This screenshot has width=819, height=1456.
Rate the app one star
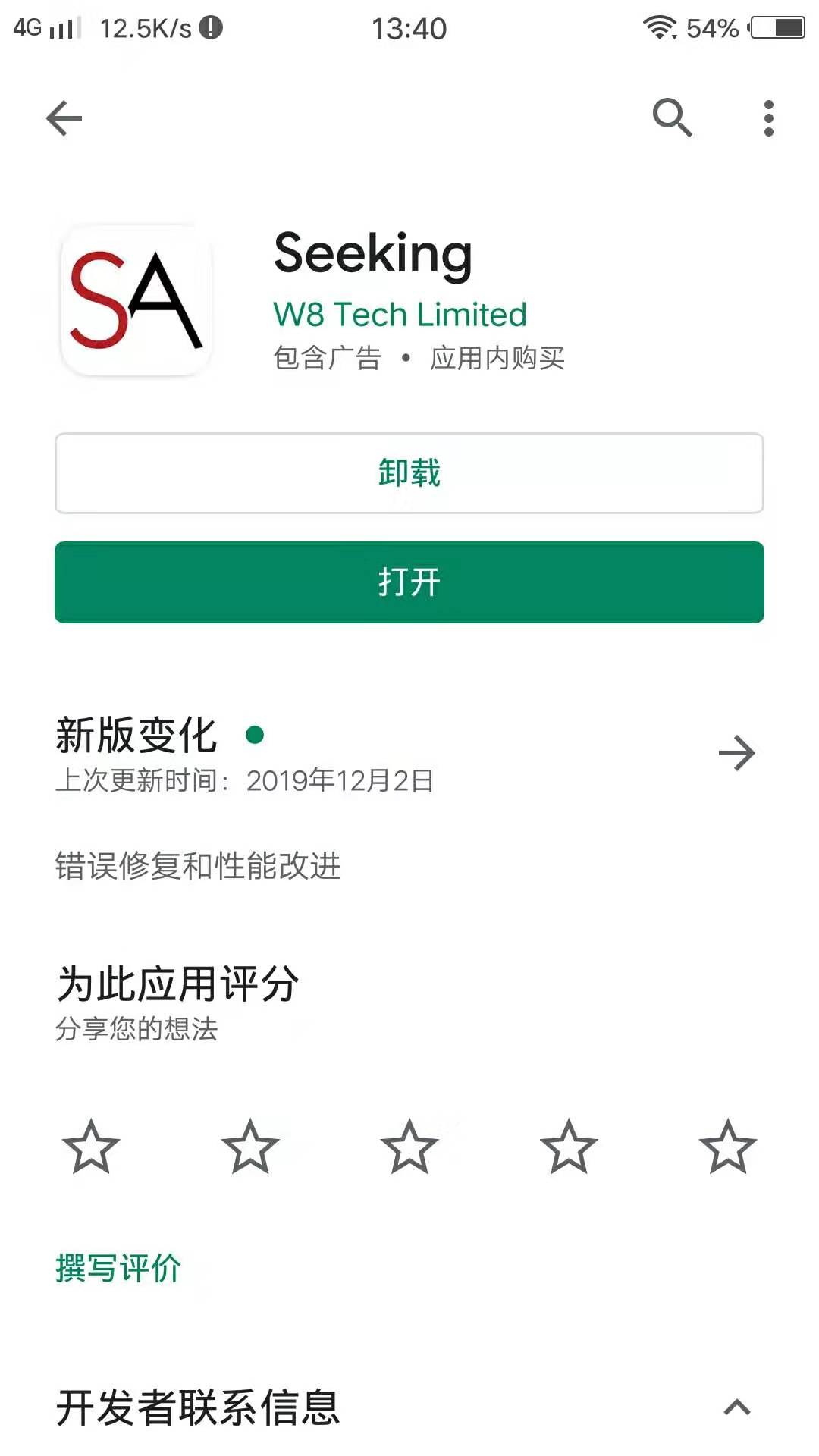pos(91,1147)
